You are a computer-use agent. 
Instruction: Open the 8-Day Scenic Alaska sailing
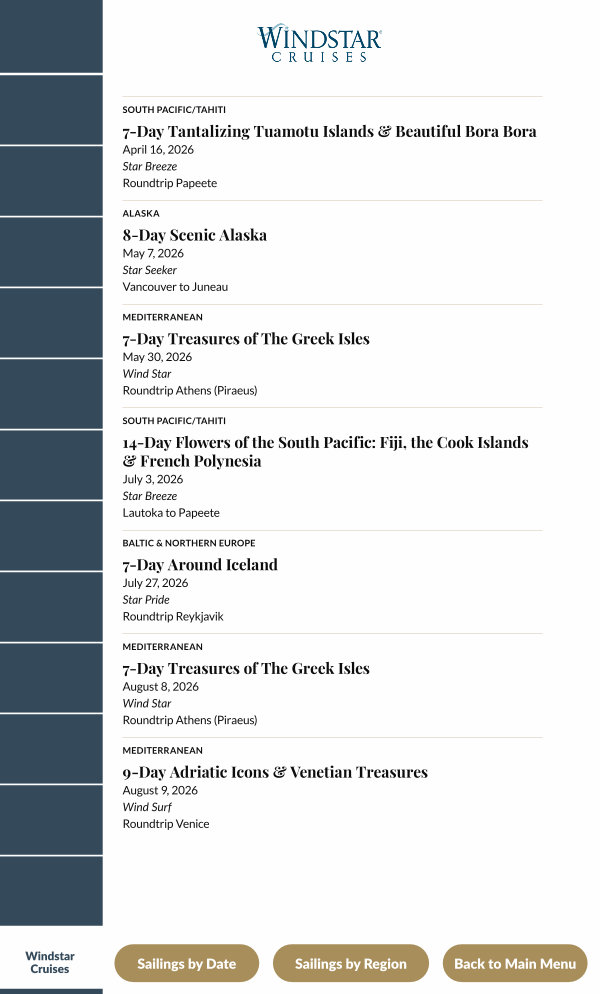(195, 235)
